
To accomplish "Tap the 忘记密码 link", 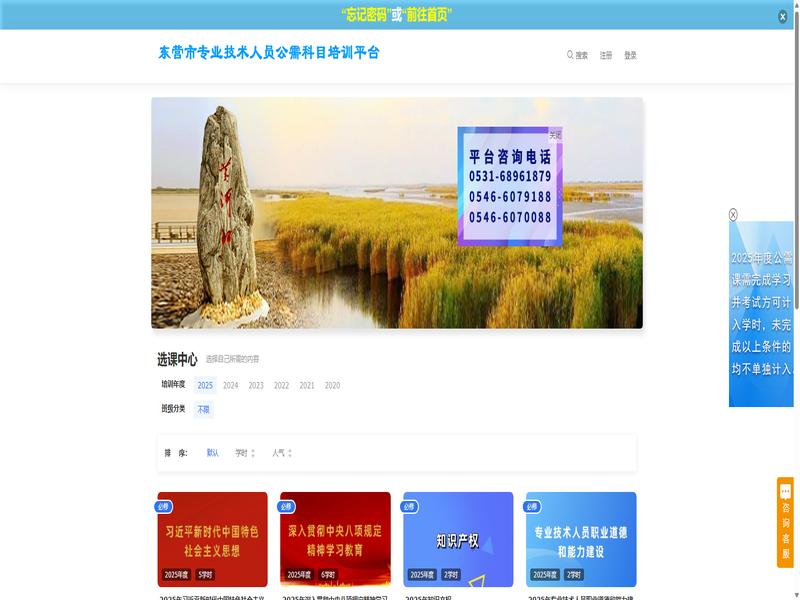I will pyautogui.click(x=365, y=14).
